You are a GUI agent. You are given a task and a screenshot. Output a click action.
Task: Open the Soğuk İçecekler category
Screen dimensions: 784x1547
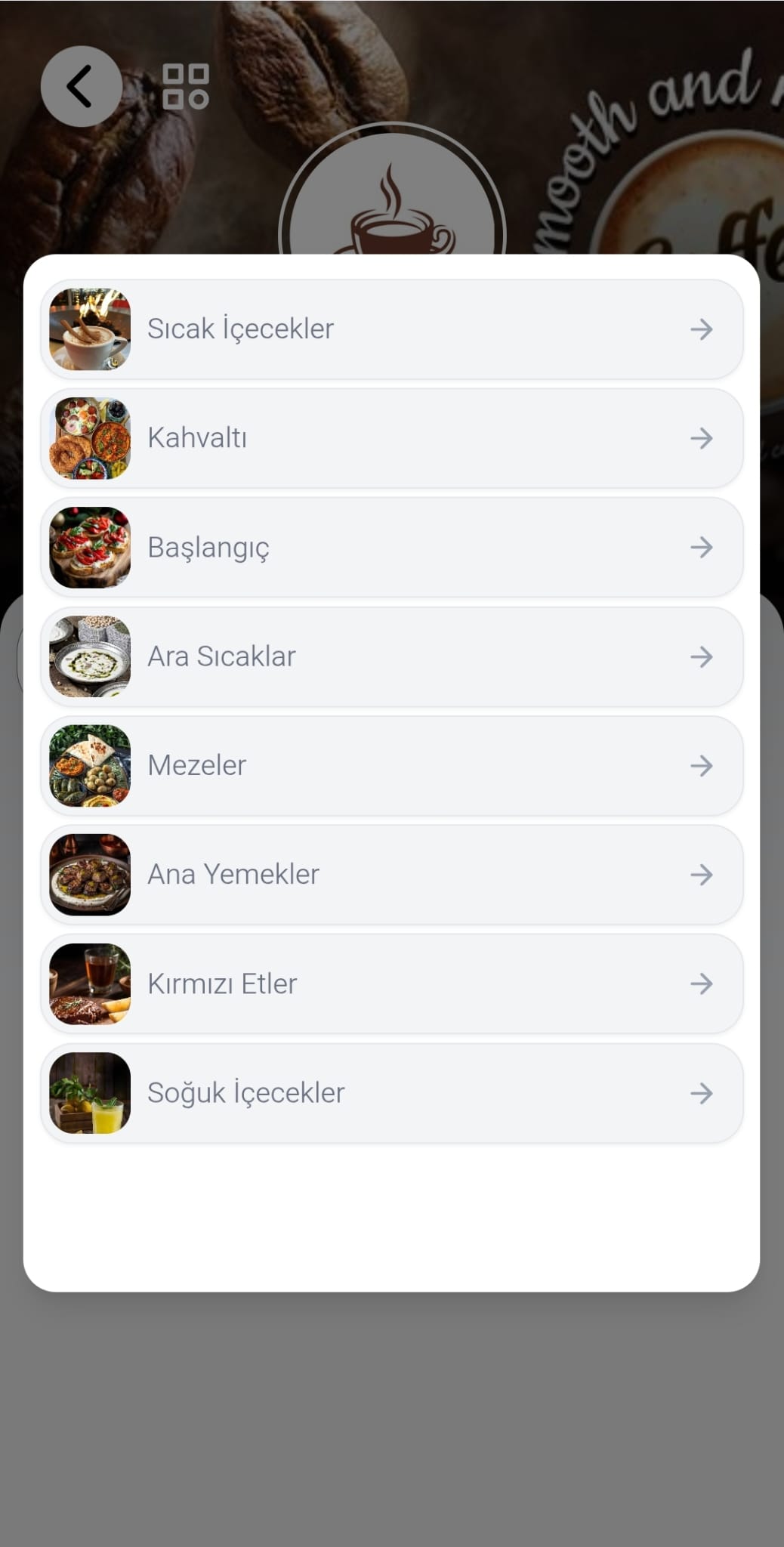click(391, 1093)
